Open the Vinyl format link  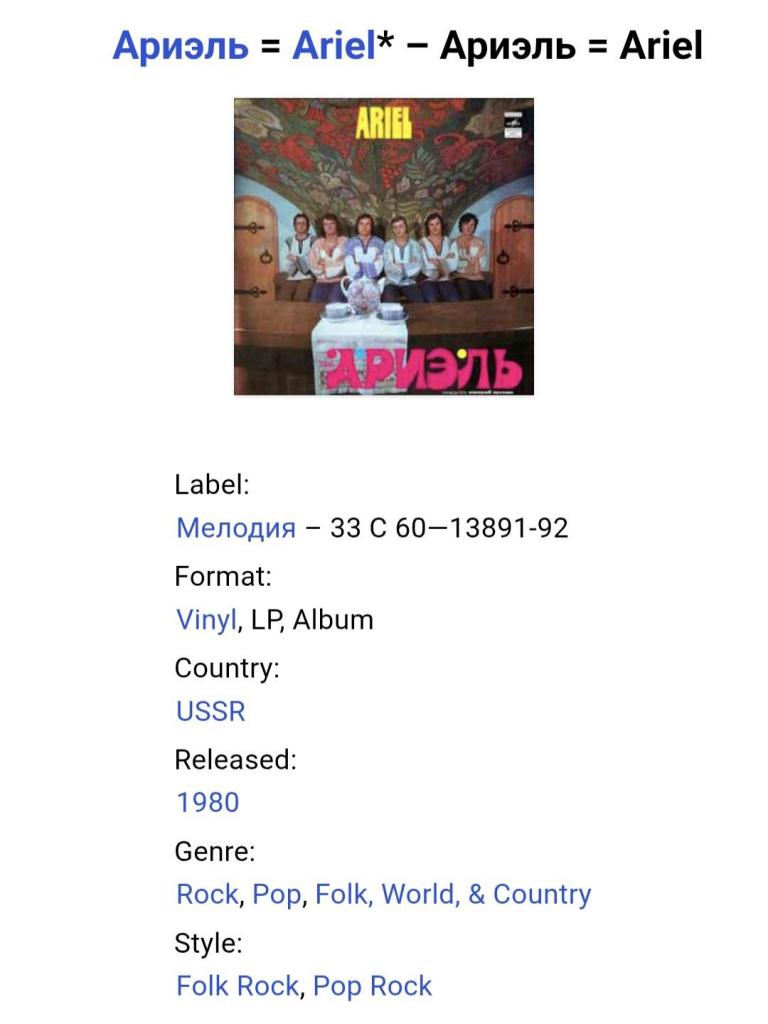206,620
